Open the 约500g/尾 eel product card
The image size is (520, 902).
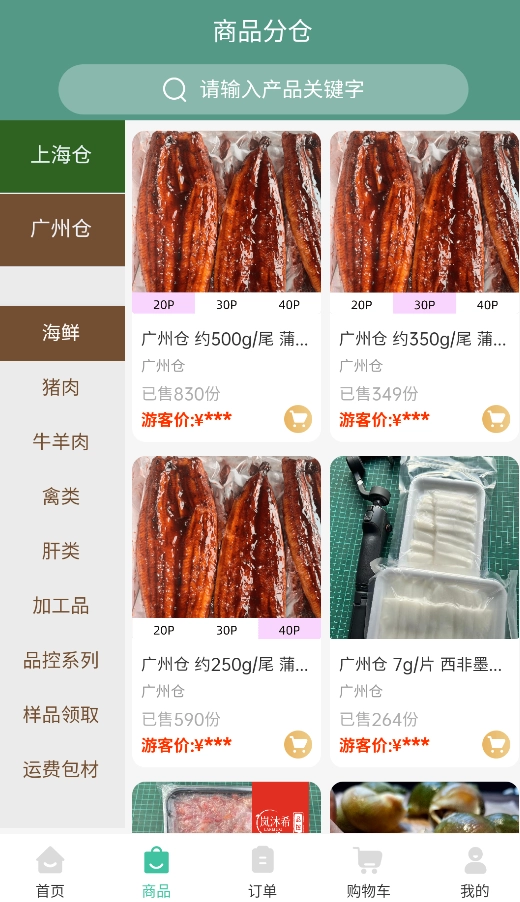click(226, 286)
